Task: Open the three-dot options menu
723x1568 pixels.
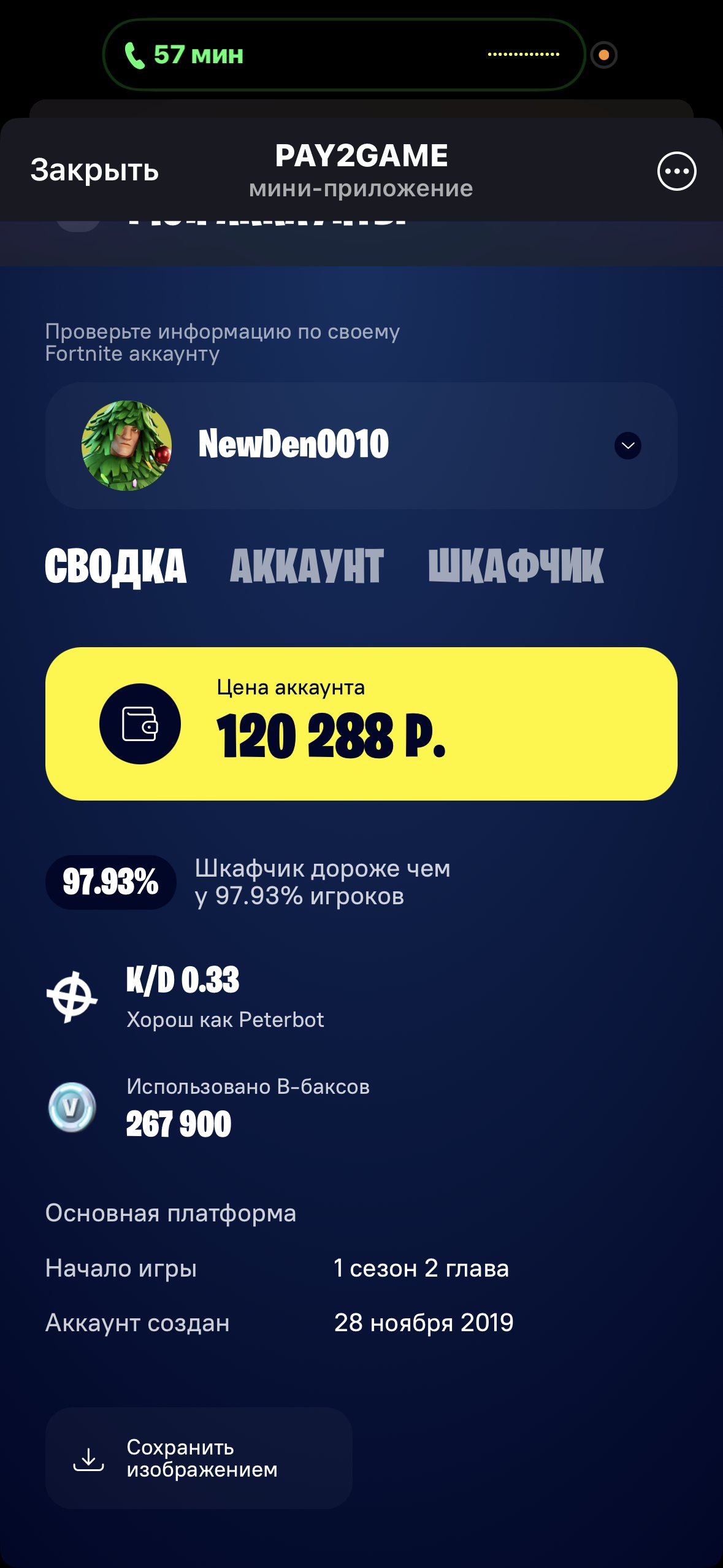Action: pyautogui.click(x=677, y=171)
